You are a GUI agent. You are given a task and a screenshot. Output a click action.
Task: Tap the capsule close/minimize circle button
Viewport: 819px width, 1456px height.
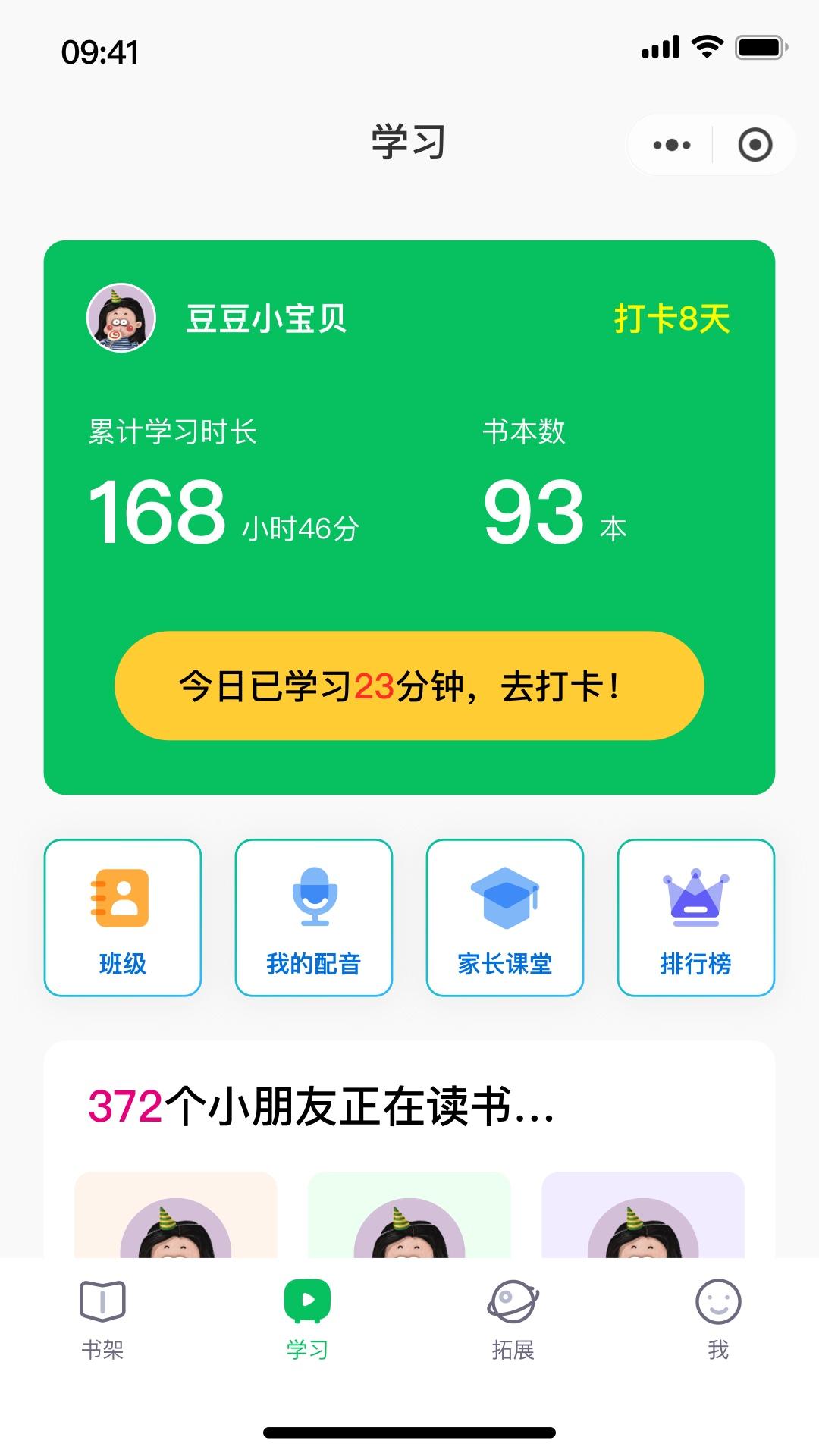click(754, 145)
